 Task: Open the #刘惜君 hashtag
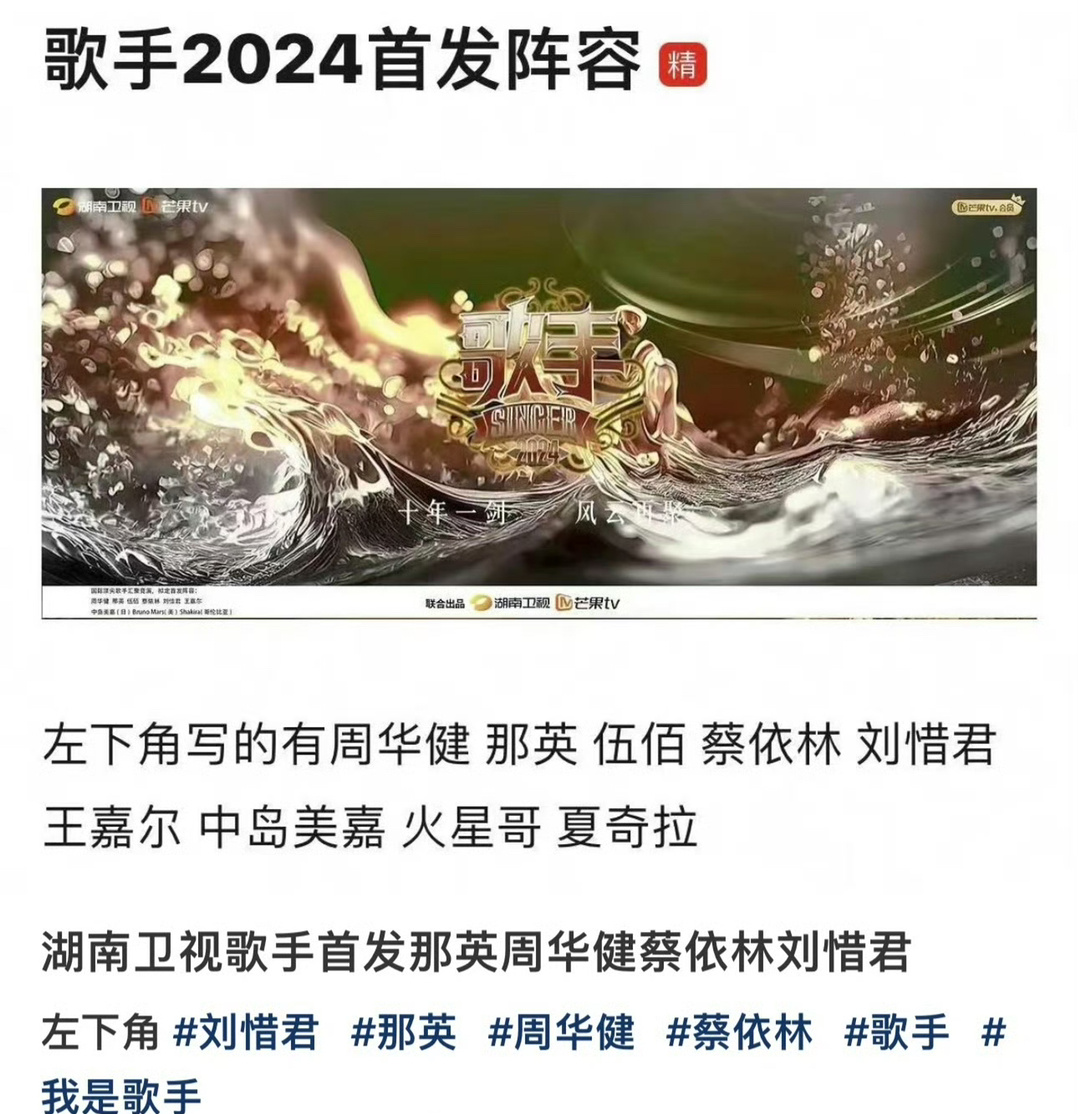coord(246,1033)
